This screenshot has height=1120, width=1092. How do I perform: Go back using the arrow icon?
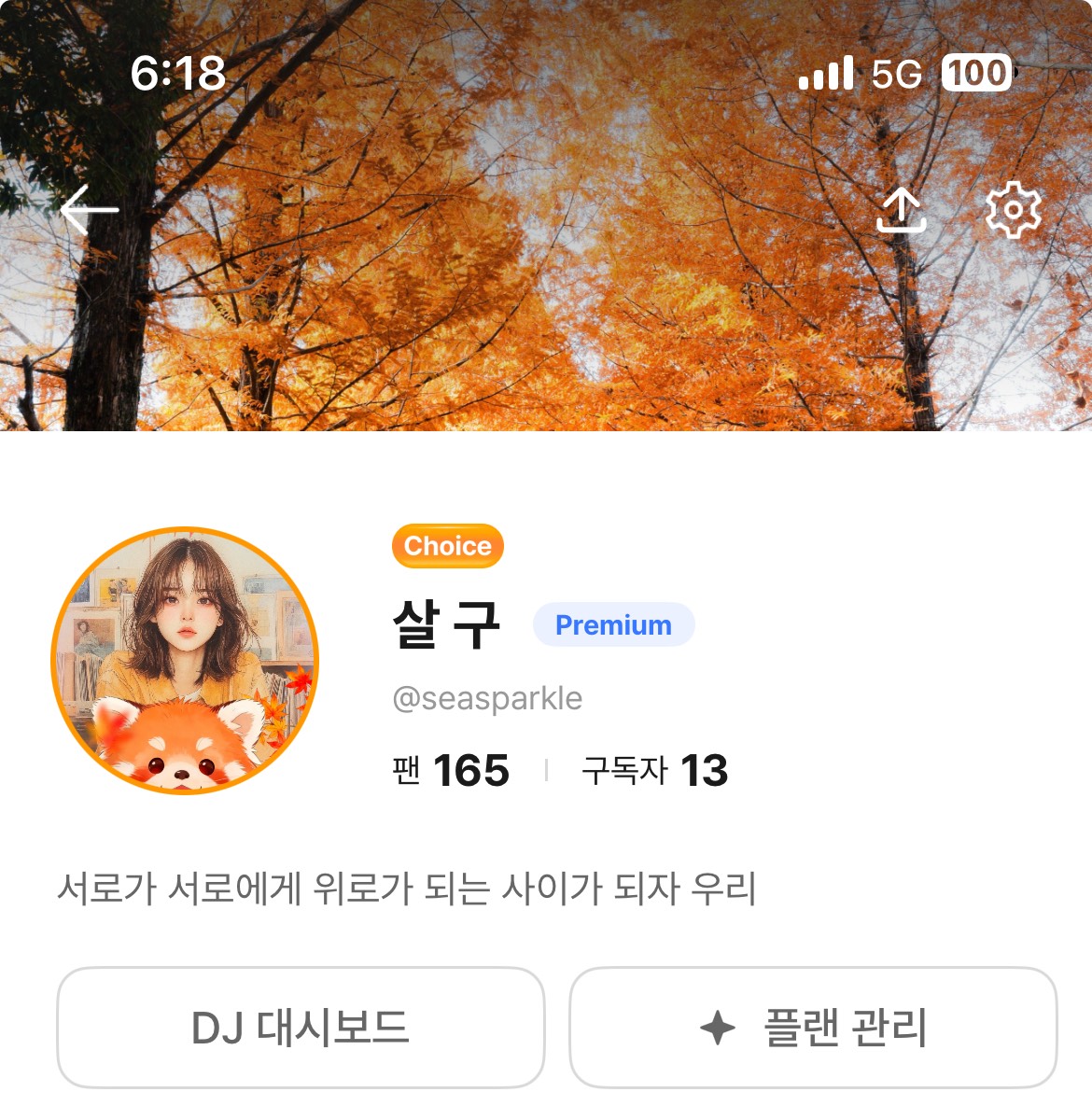(90, 209)
